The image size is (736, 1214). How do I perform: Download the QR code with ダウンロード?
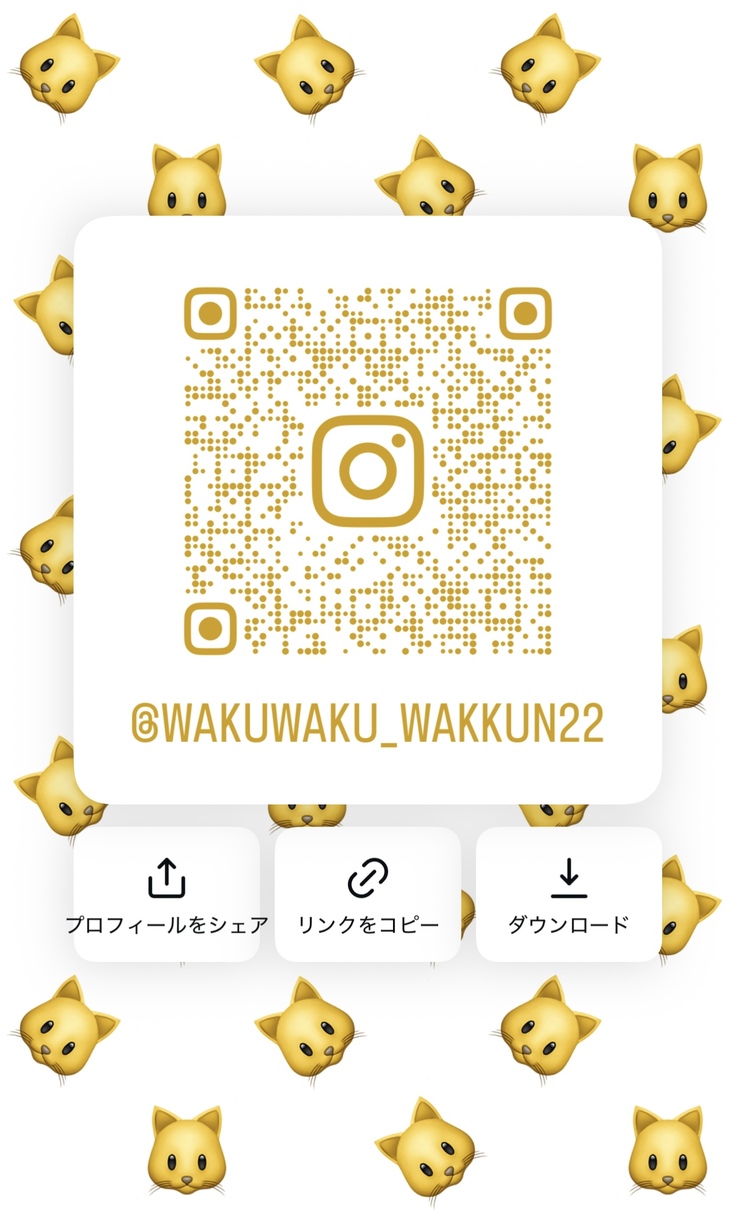(568, 894)
